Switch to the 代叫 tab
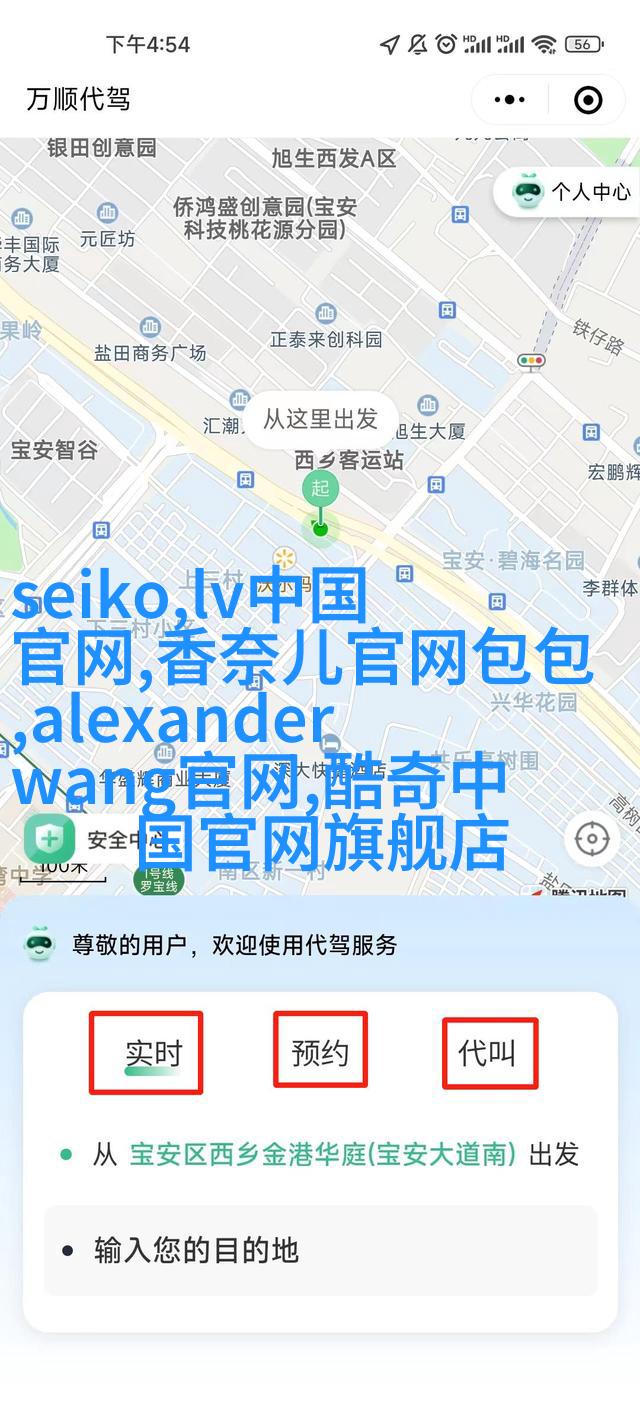 [x=488, y=1052]
